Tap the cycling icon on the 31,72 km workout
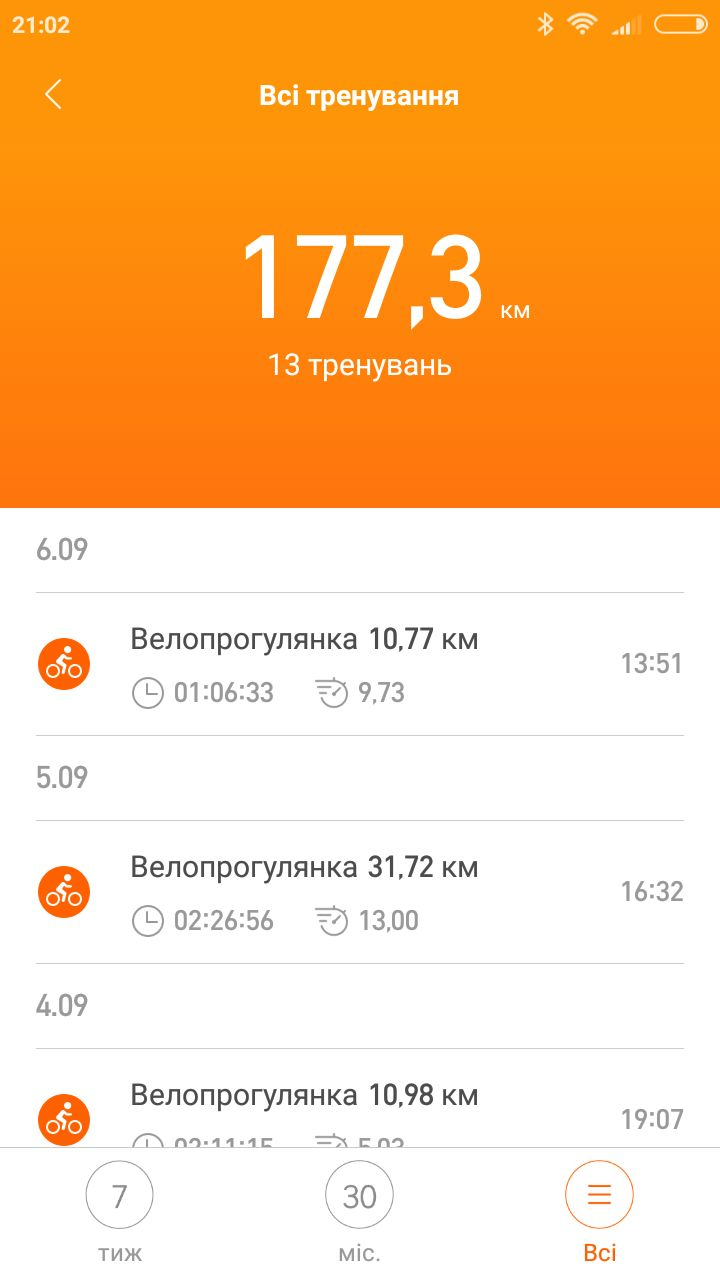 pos(63,891)
